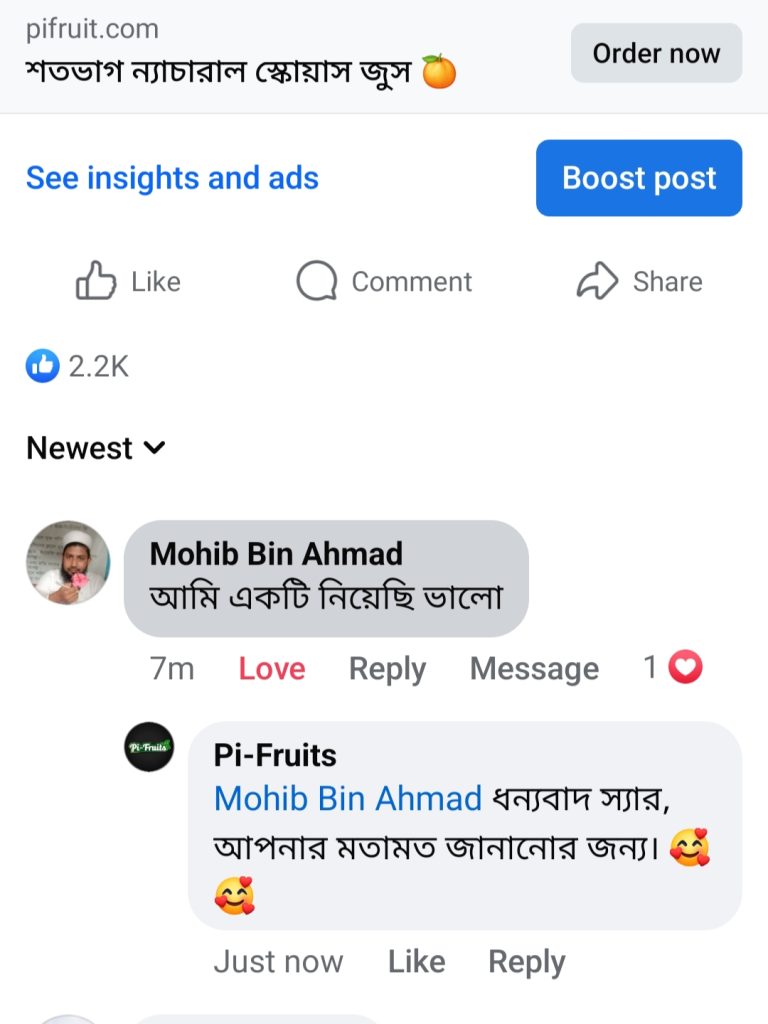Image resolution: width=768 pixels, height=1024 pixels.
Task: Open the Pi-Fruits page avatar
Action: click(x=149, y=746)
